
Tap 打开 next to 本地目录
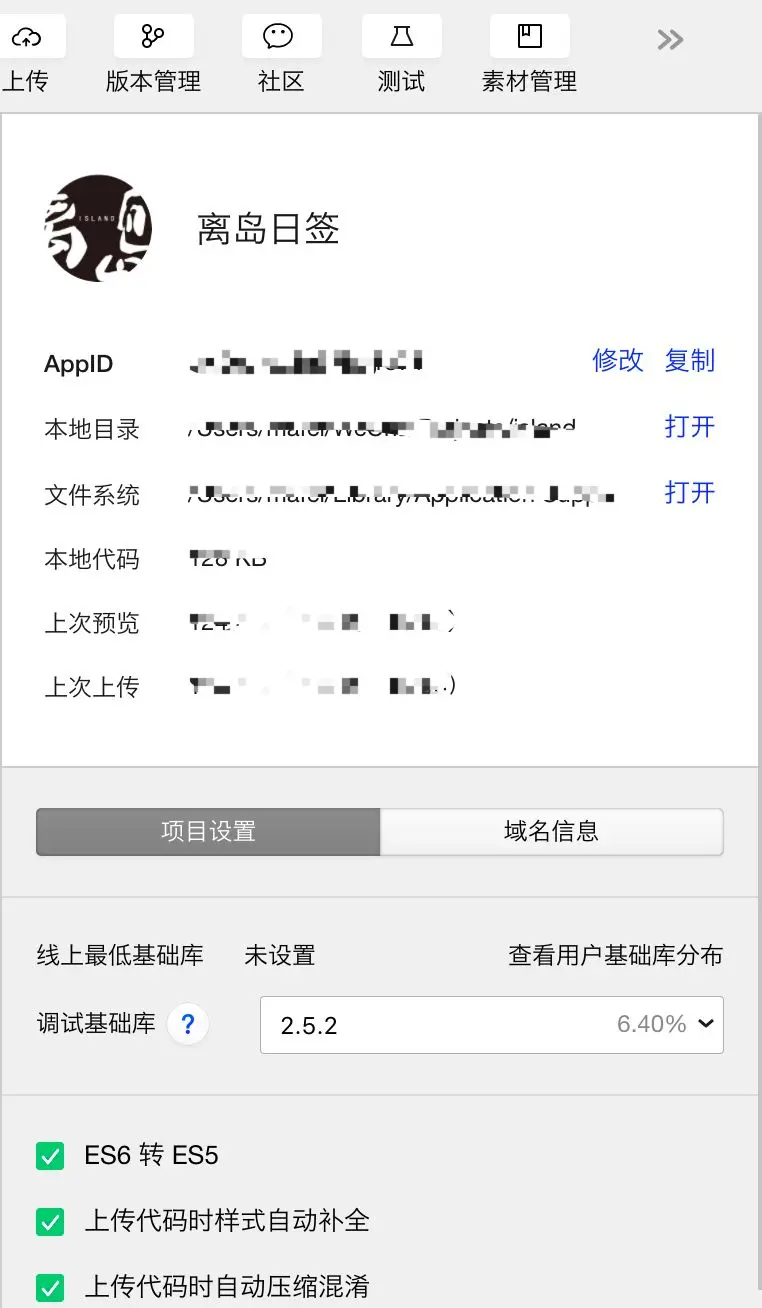[x=690, y=426]
